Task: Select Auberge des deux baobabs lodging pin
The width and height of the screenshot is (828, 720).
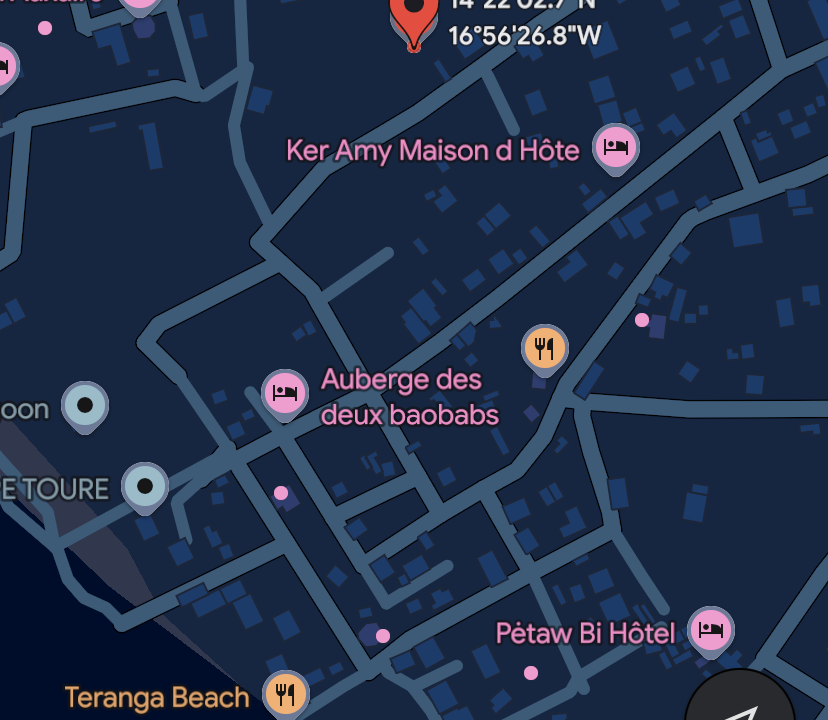Action: (x=285, y=393)
